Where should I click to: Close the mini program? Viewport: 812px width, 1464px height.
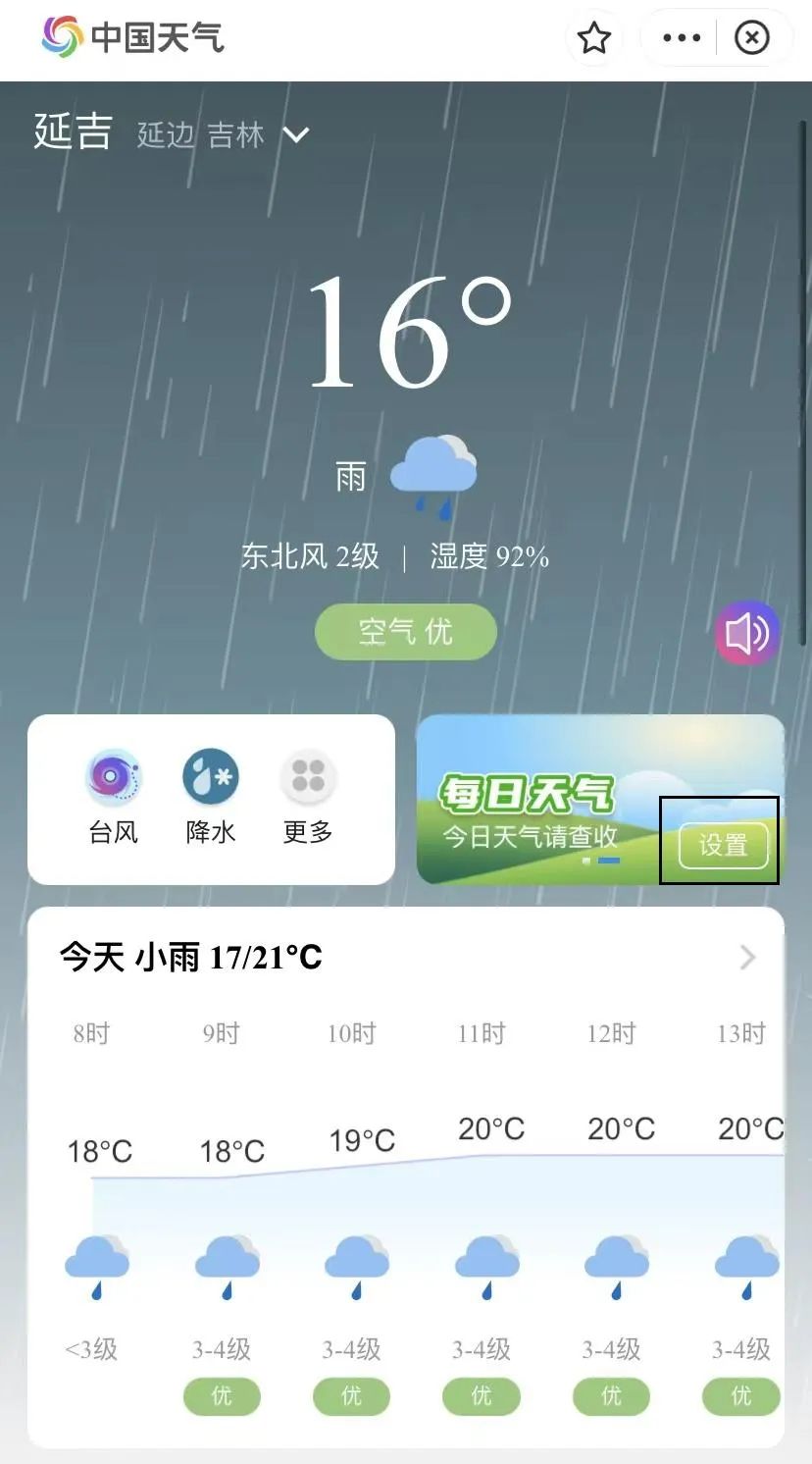click(752, 38)
